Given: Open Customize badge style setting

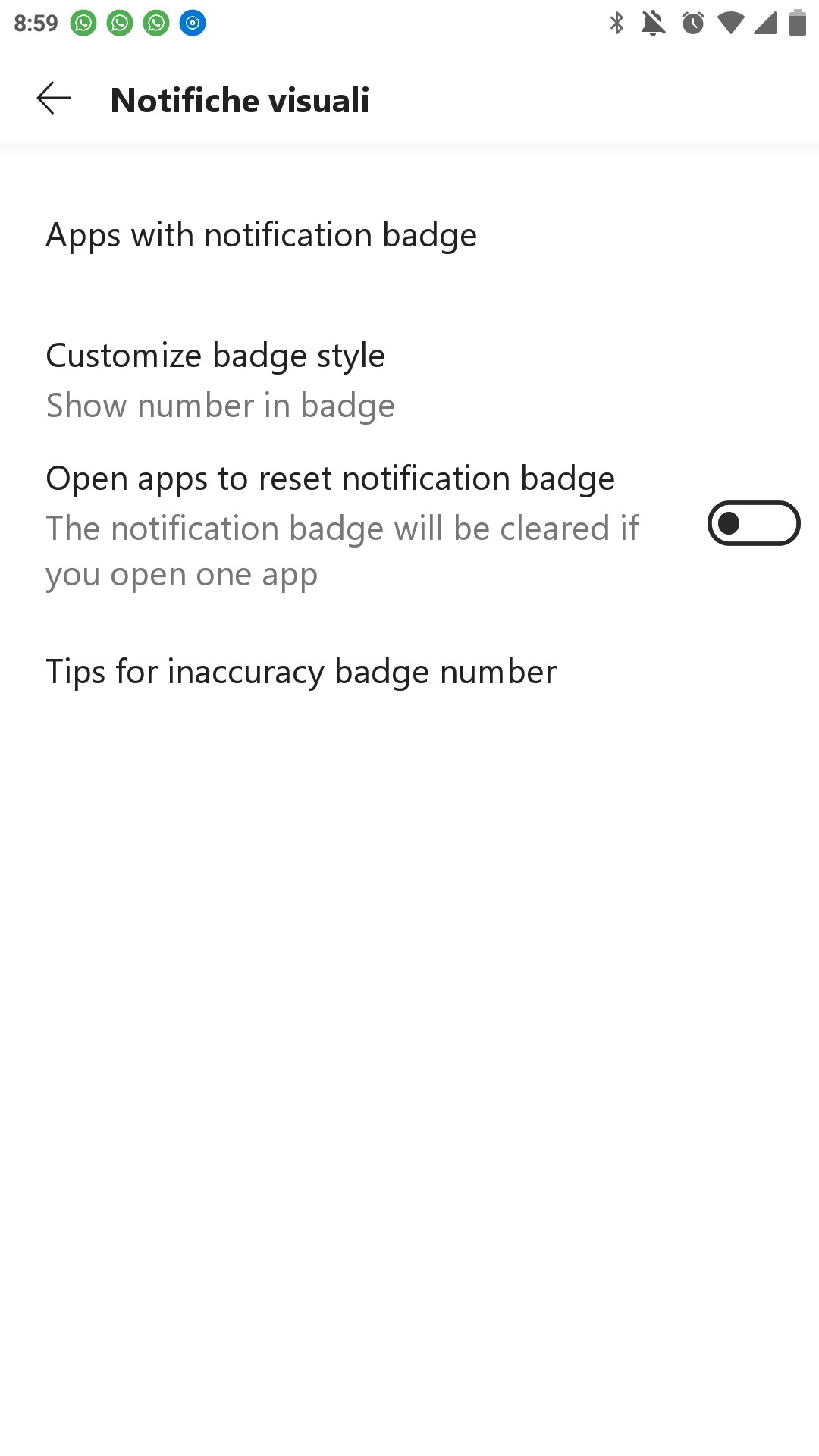Looking at the screenshot, I should [409, 380].
